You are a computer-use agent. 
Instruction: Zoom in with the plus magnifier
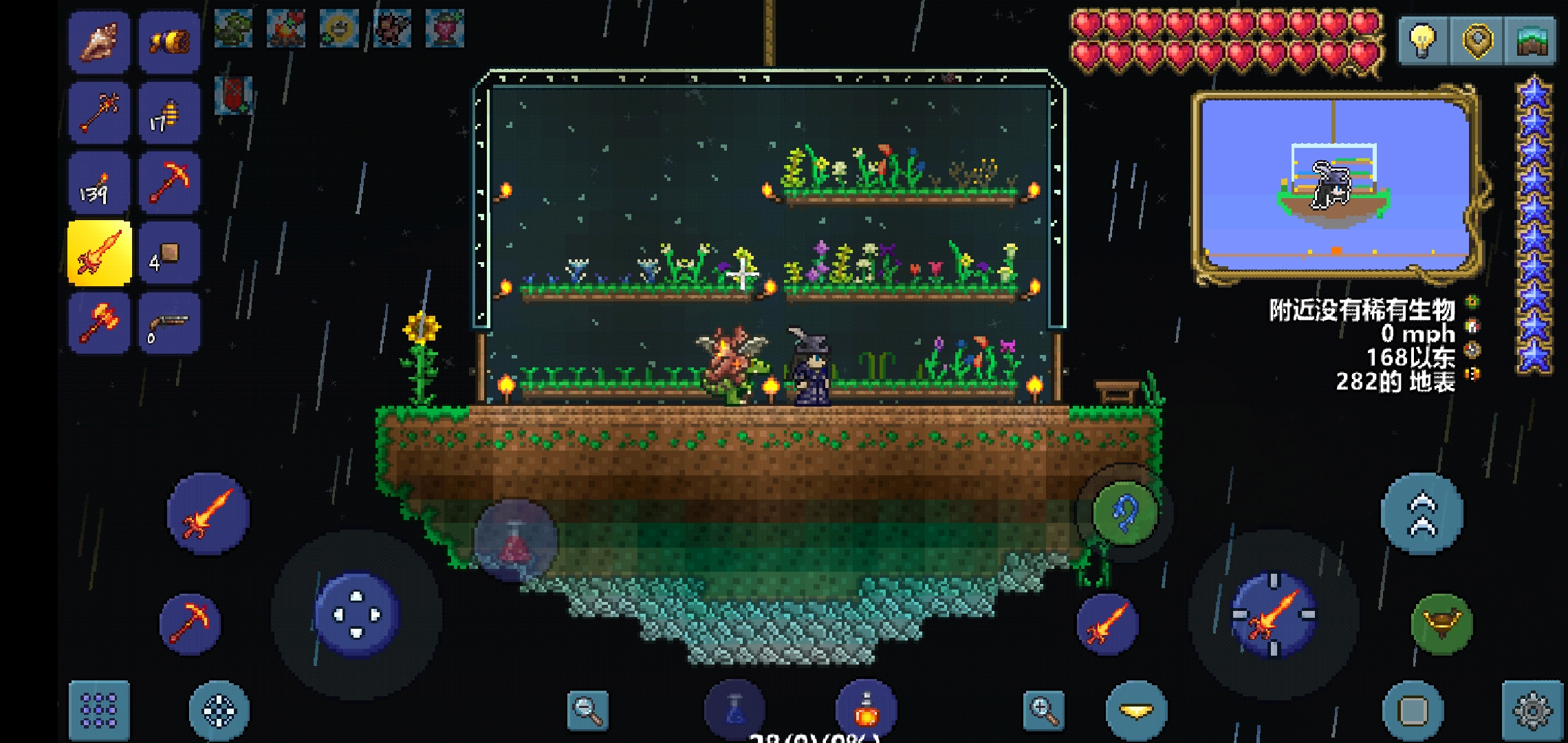(x=1043, y=710)
